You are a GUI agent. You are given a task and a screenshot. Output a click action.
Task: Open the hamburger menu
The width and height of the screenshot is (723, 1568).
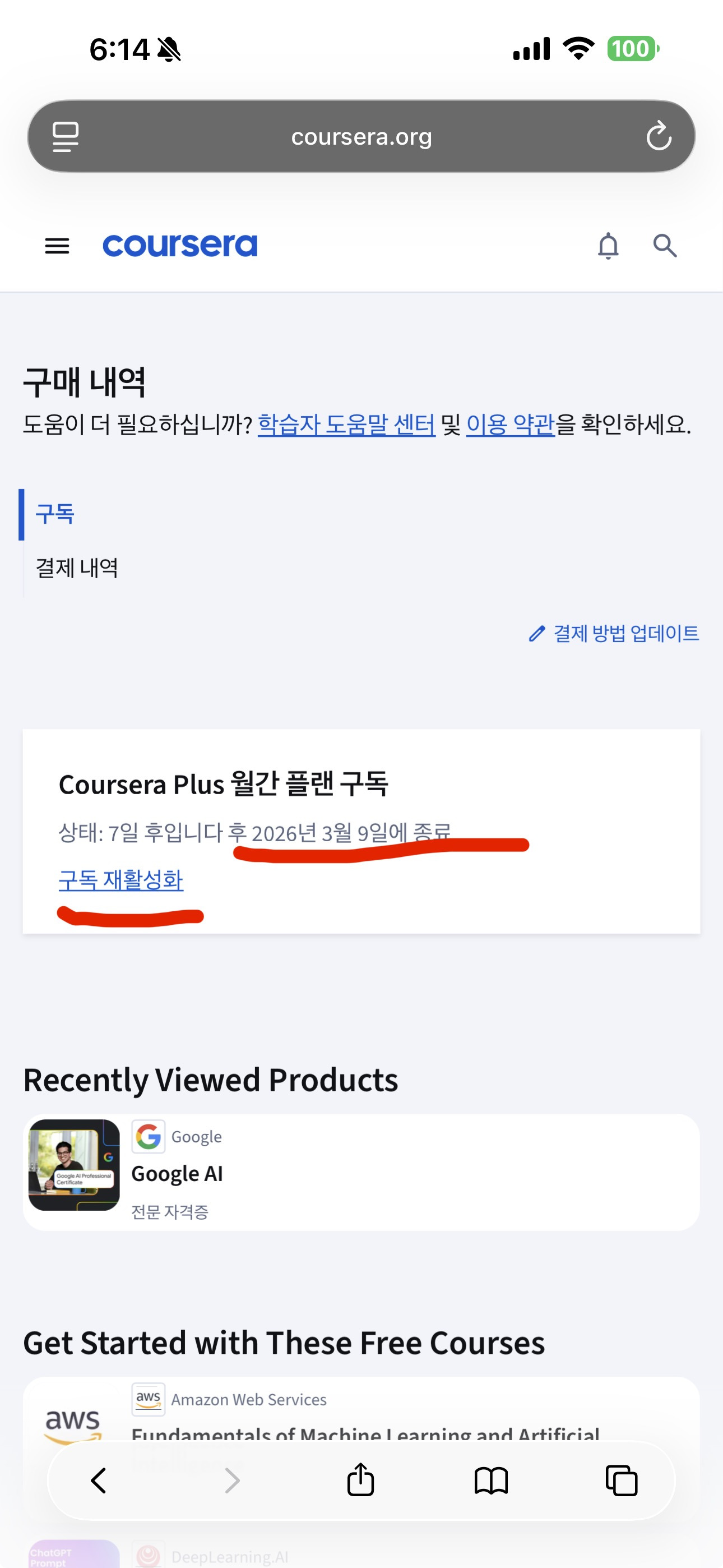pyautogui.click(x=57, y=246)
